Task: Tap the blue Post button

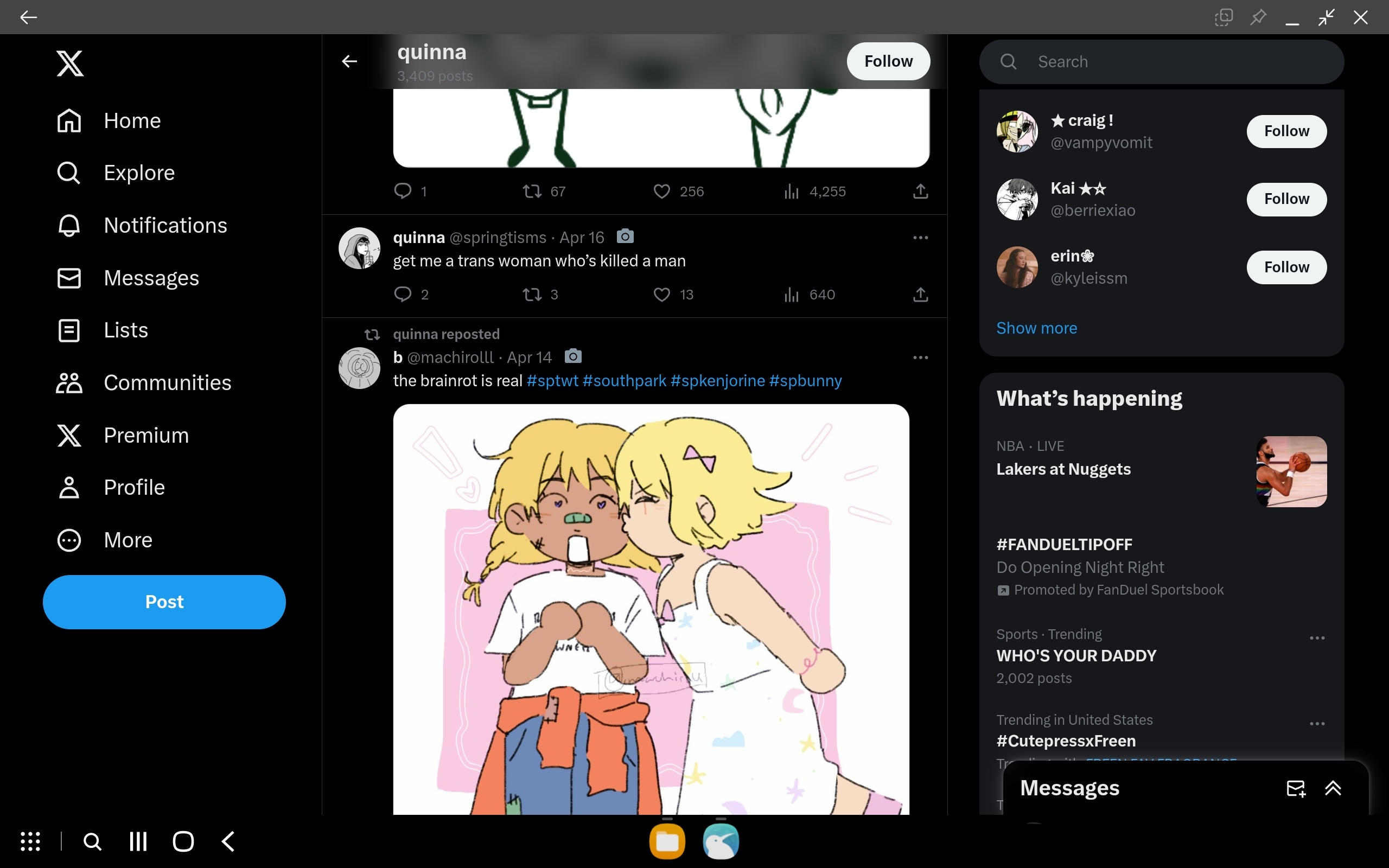Action: pyautogui.click(x=164, y=602)
